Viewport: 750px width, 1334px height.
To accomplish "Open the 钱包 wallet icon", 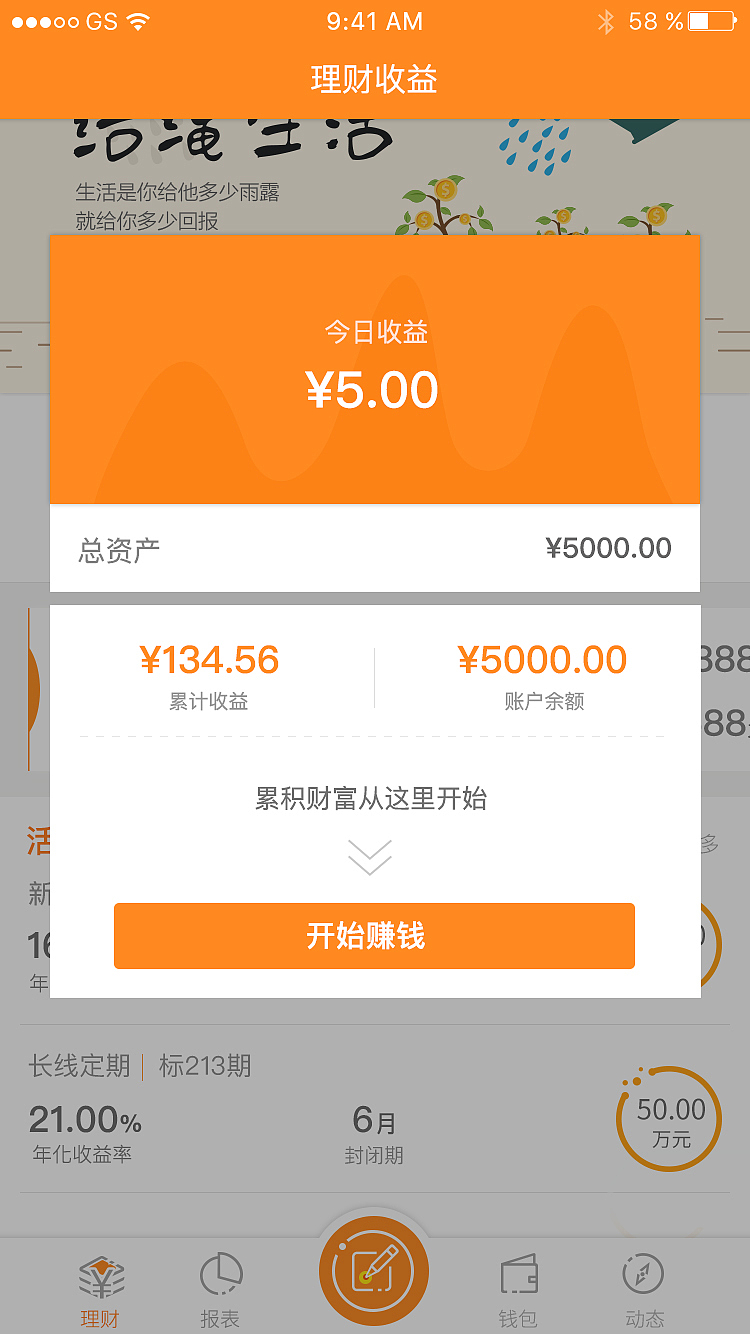I will coord(516,1272).
